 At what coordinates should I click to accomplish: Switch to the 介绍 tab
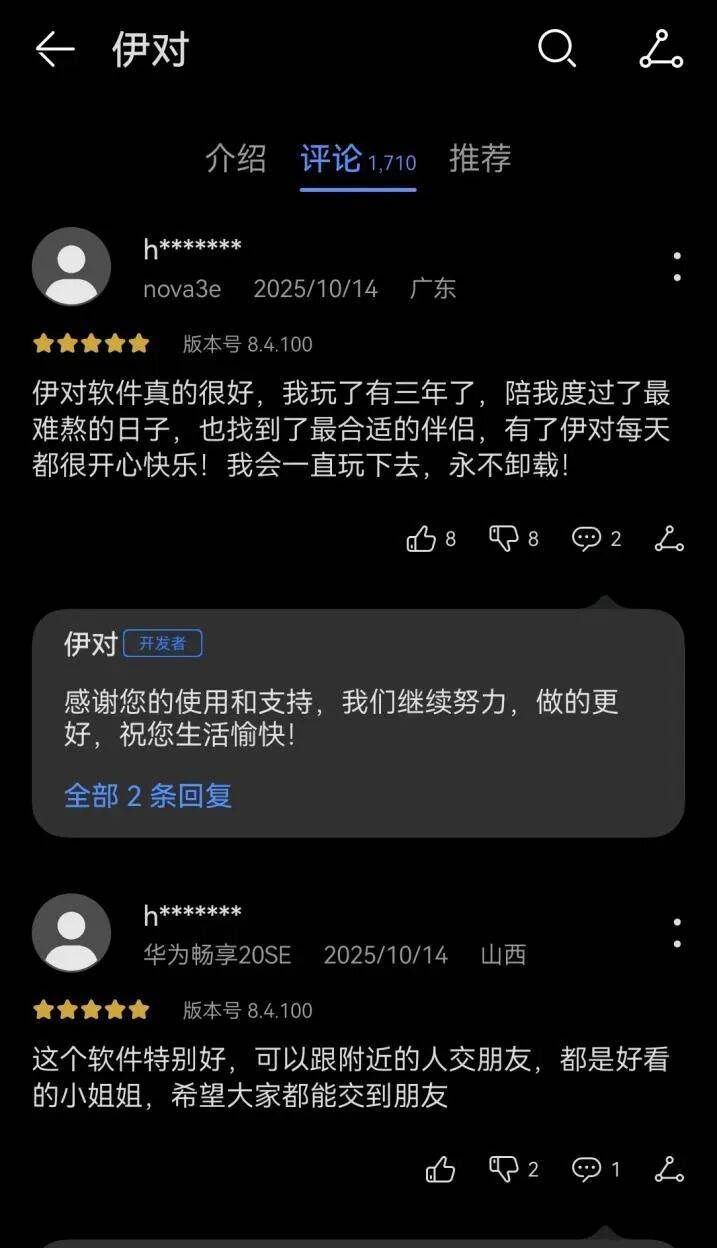(236, 159)
